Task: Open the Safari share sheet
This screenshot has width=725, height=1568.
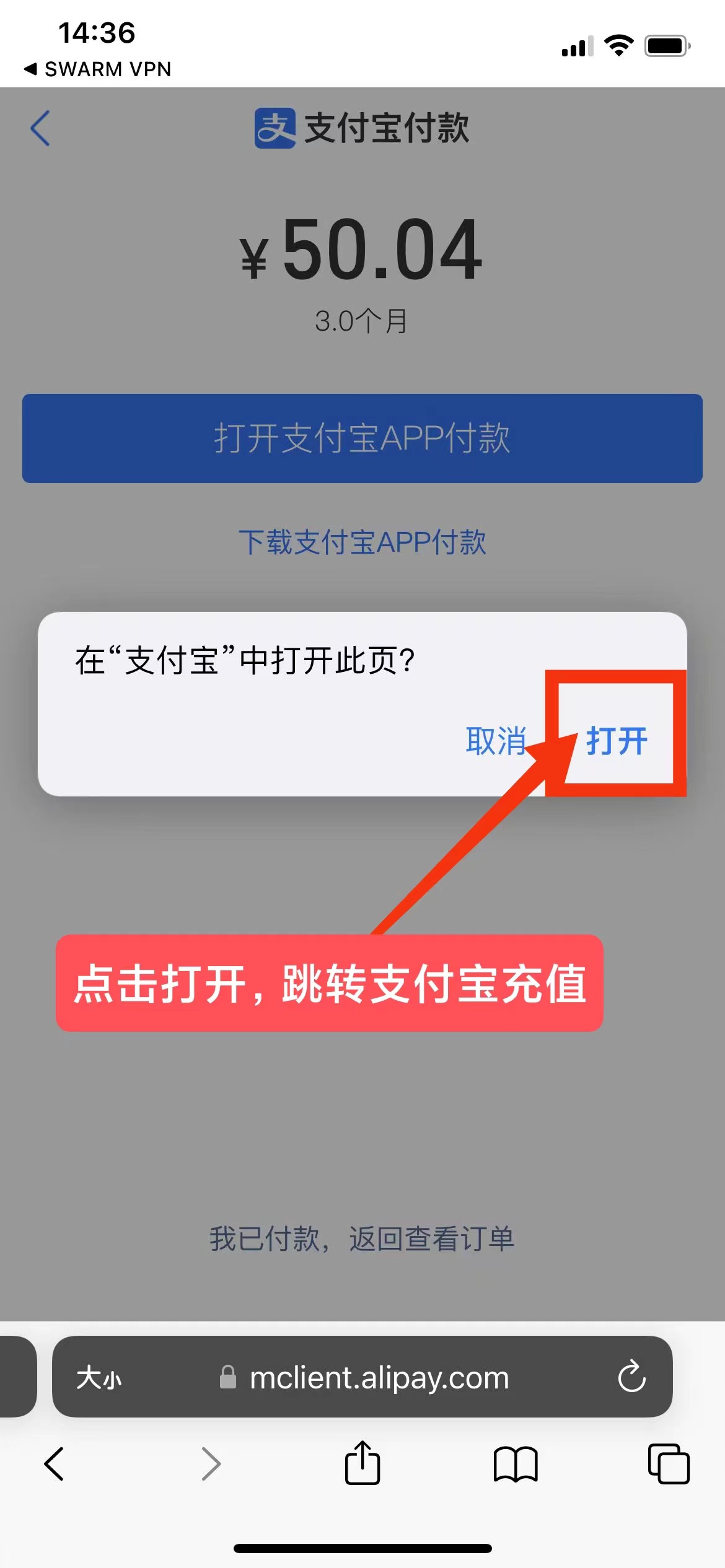Action: (362, 1463)
